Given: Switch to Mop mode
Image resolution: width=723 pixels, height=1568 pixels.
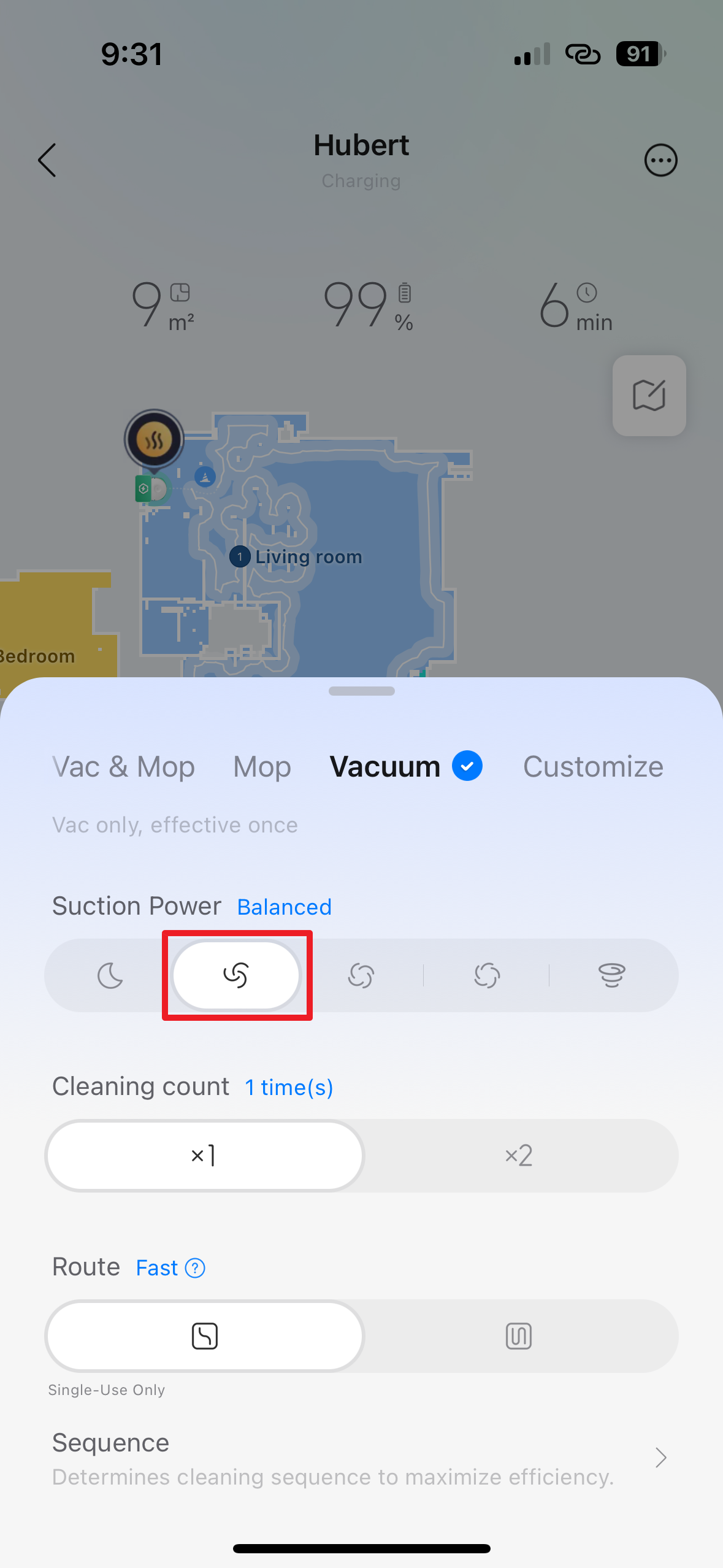Looking at the screenshot, I should click(x=262, y=767).
